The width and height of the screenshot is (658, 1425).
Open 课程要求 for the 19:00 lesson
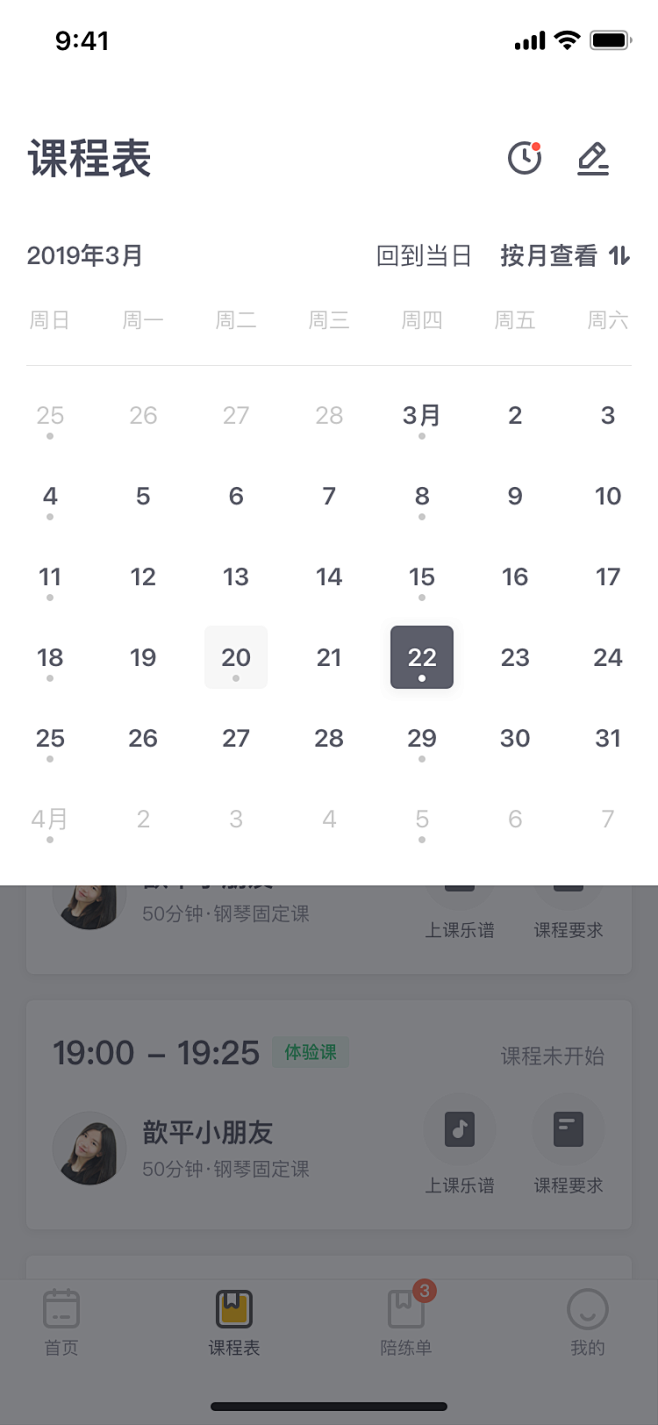click(568, 1144)
